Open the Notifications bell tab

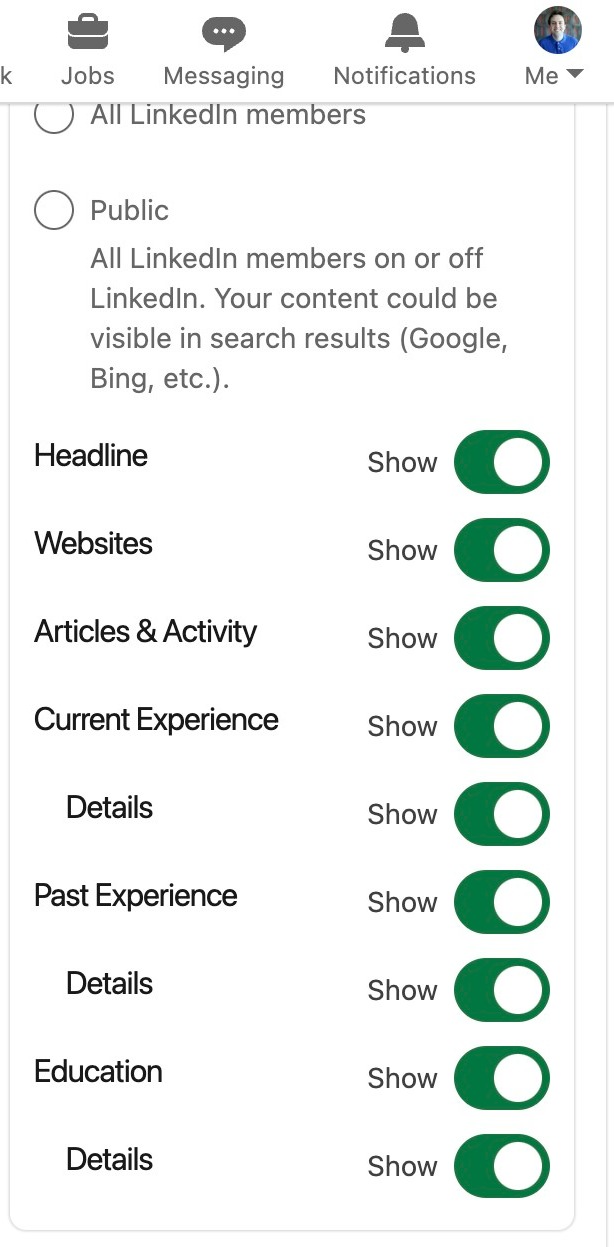point(404,52)
